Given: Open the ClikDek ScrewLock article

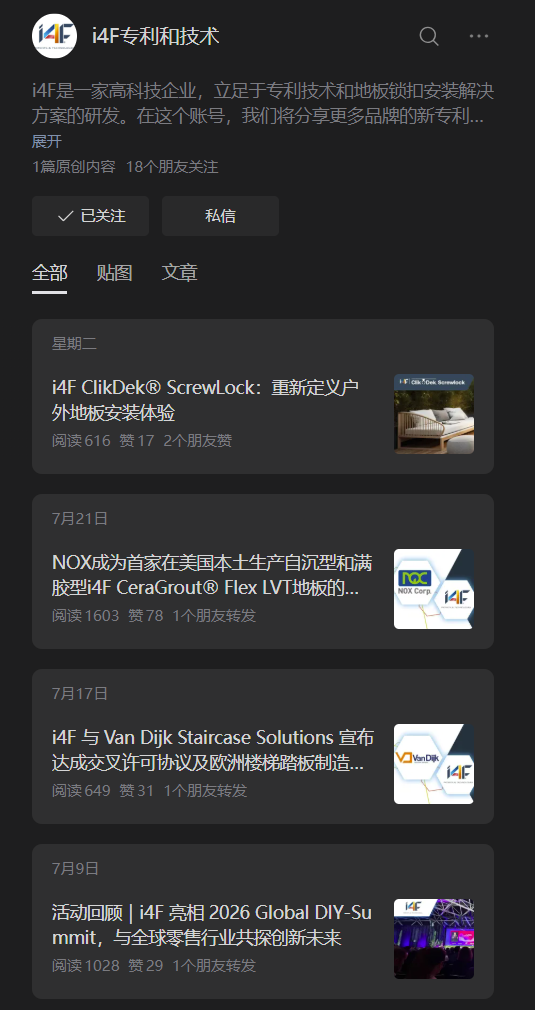Looking at the screenshot, I should coord(263,396).
